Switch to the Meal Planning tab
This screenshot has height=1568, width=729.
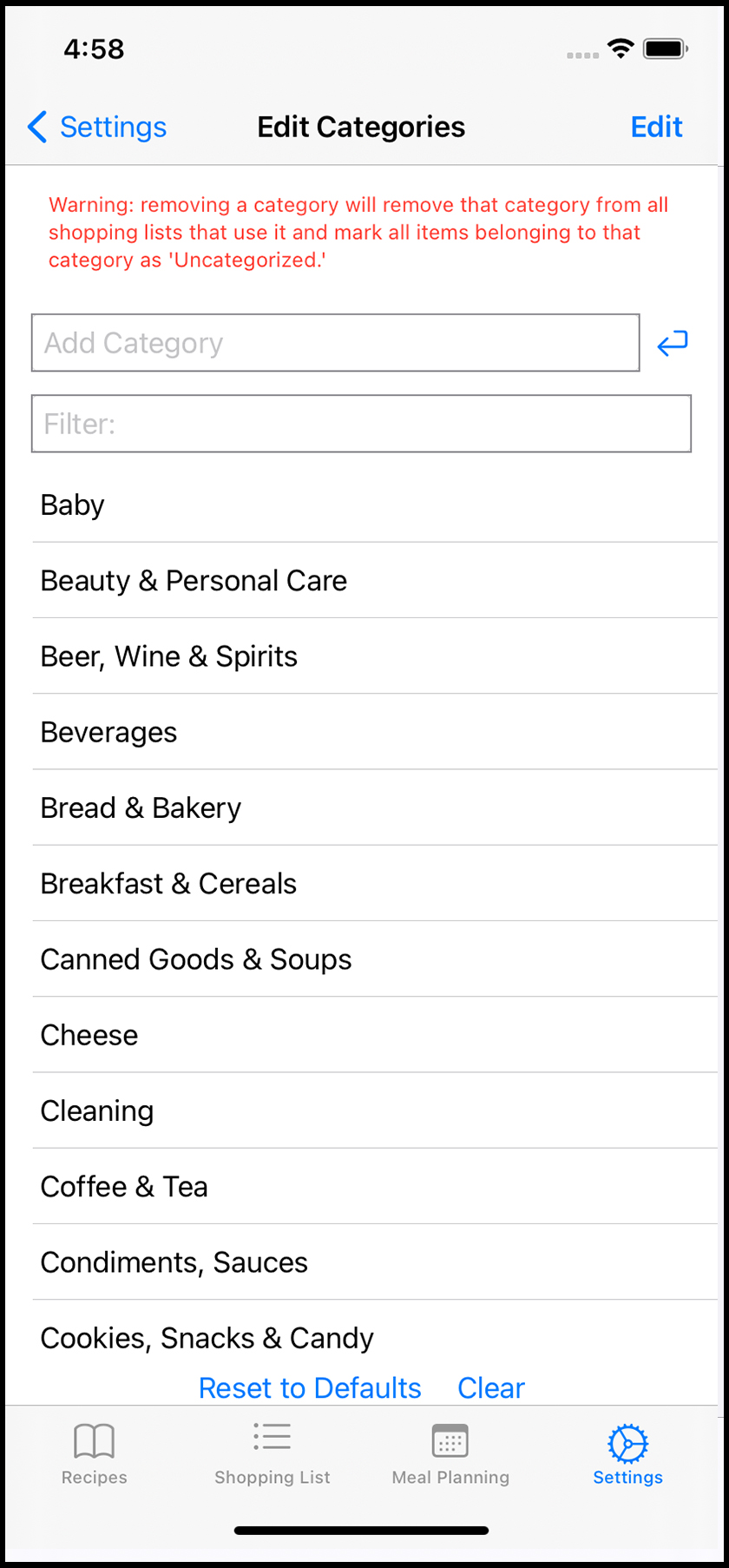click(450, 1454)
